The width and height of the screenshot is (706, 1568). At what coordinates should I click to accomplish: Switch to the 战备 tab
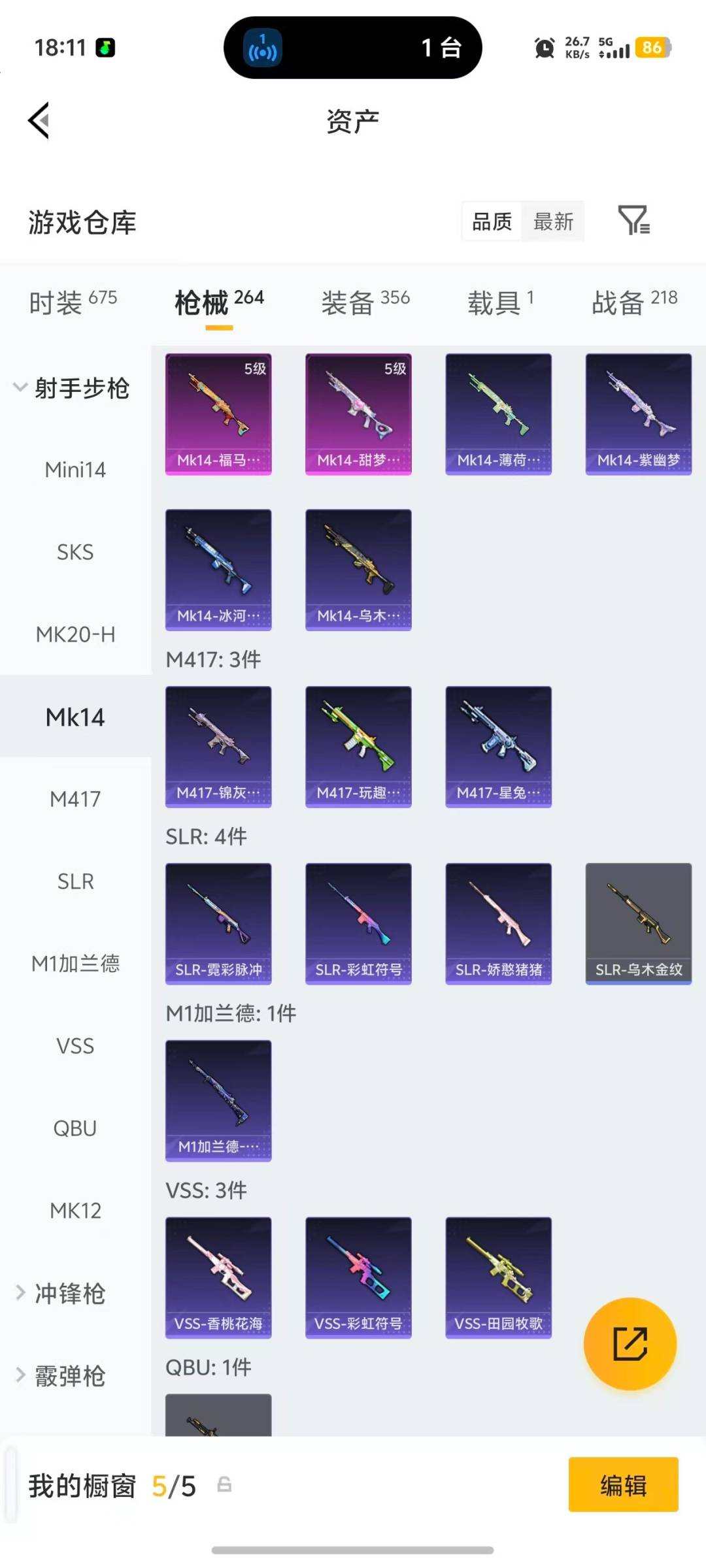point(633,302)
